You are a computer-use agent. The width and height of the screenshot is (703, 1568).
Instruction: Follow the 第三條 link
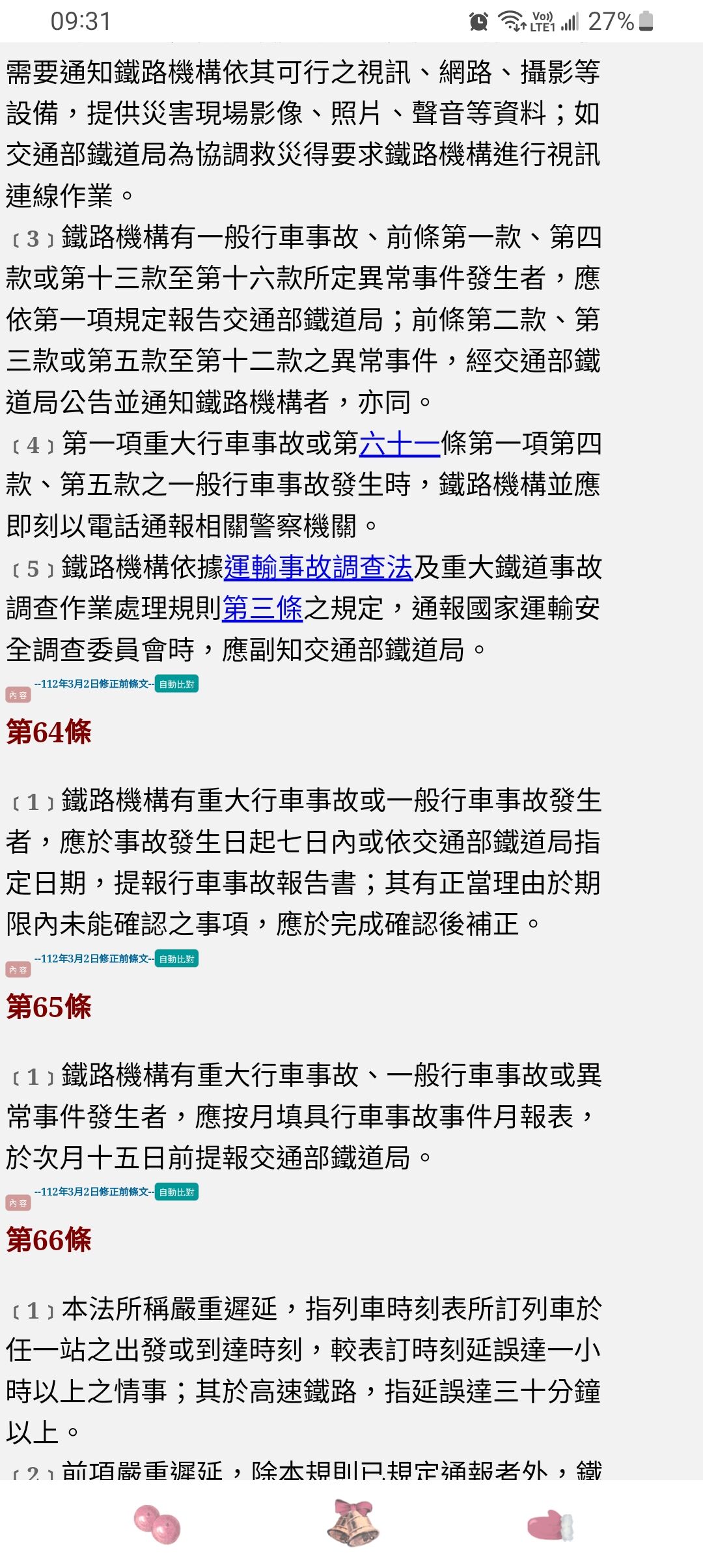[262, 609]
